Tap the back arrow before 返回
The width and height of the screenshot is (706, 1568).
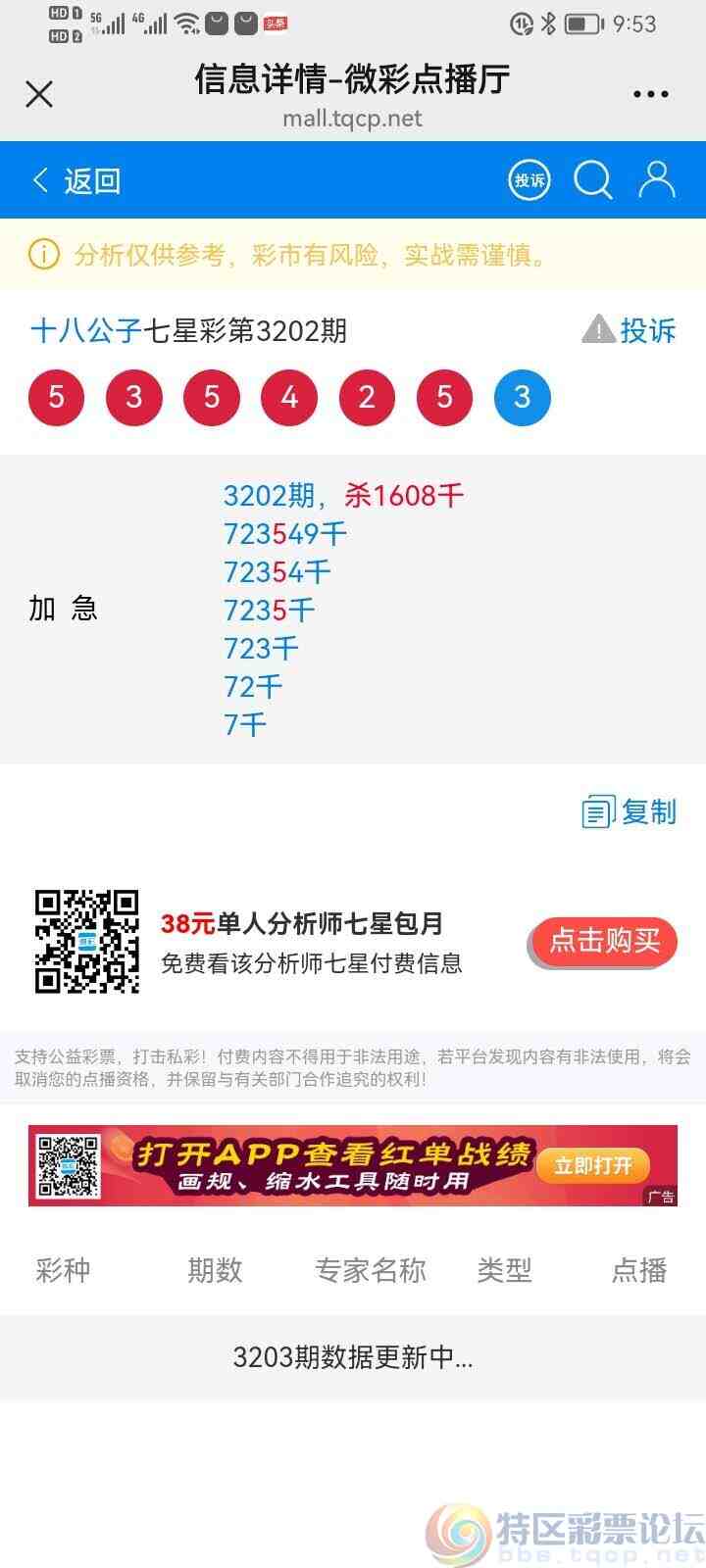tap(39, 180)
